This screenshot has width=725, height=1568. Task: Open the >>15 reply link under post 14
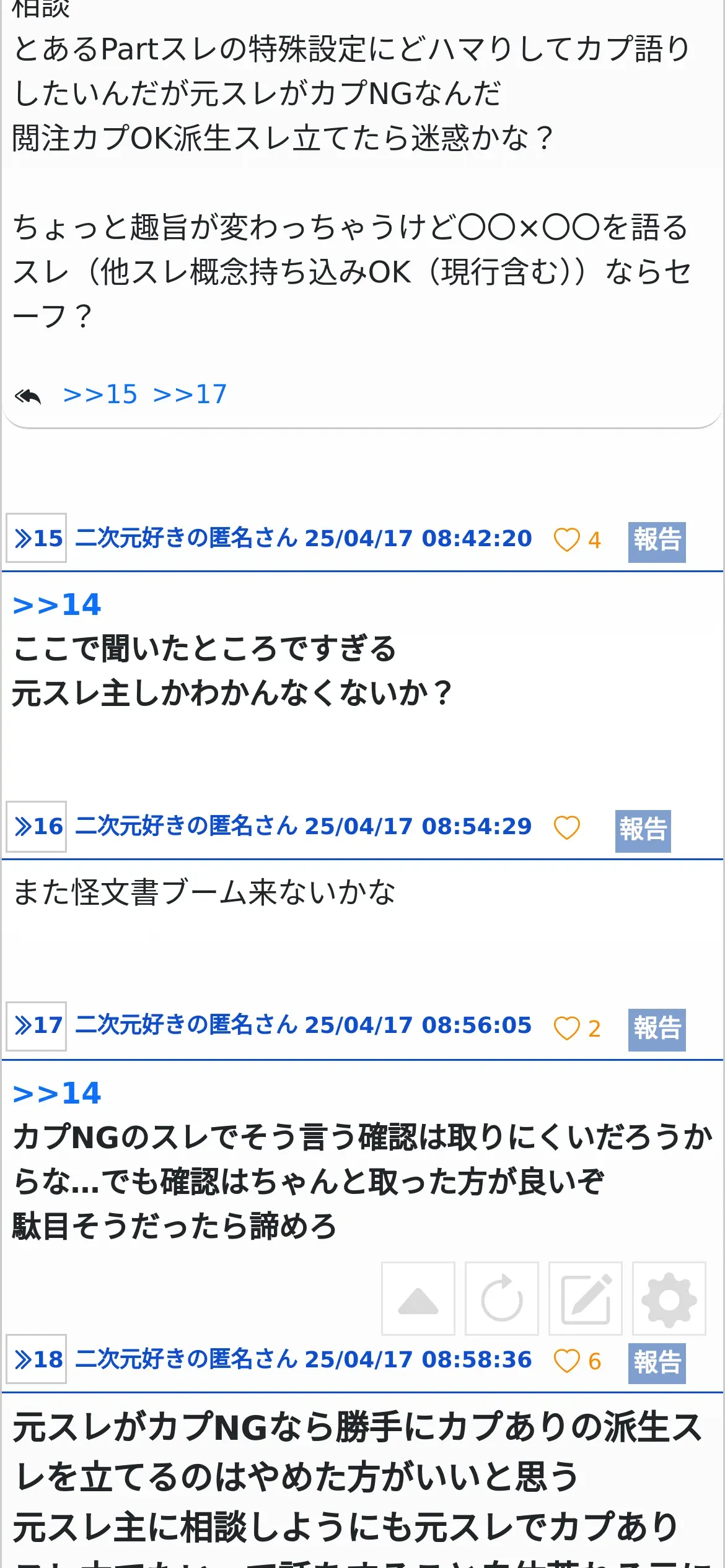pos(100,394)
